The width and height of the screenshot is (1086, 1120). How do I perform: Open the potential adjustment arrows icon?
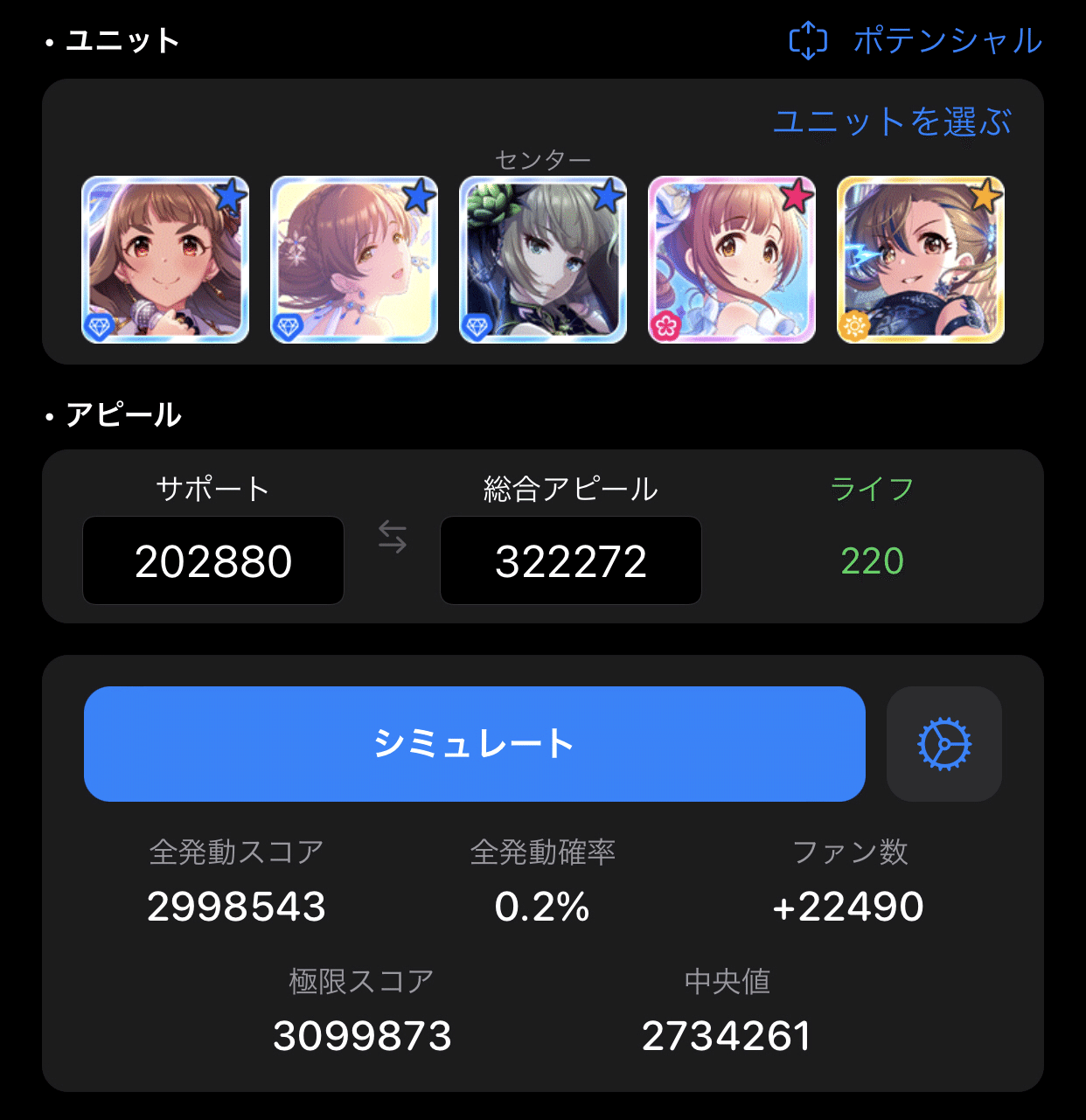pos(809,40)
